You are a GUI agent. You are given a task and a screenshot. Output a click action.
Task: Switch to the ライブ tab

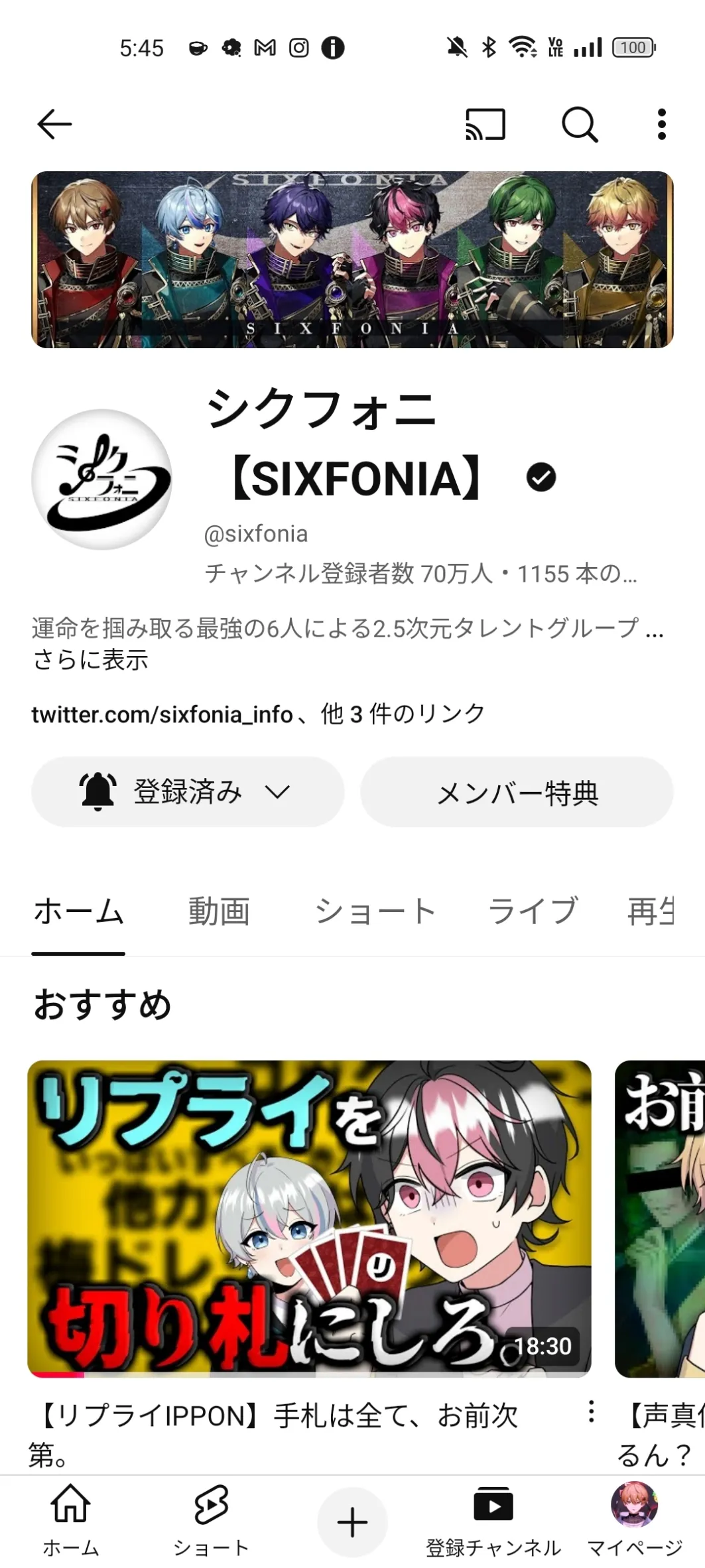[x=533, y=911]
